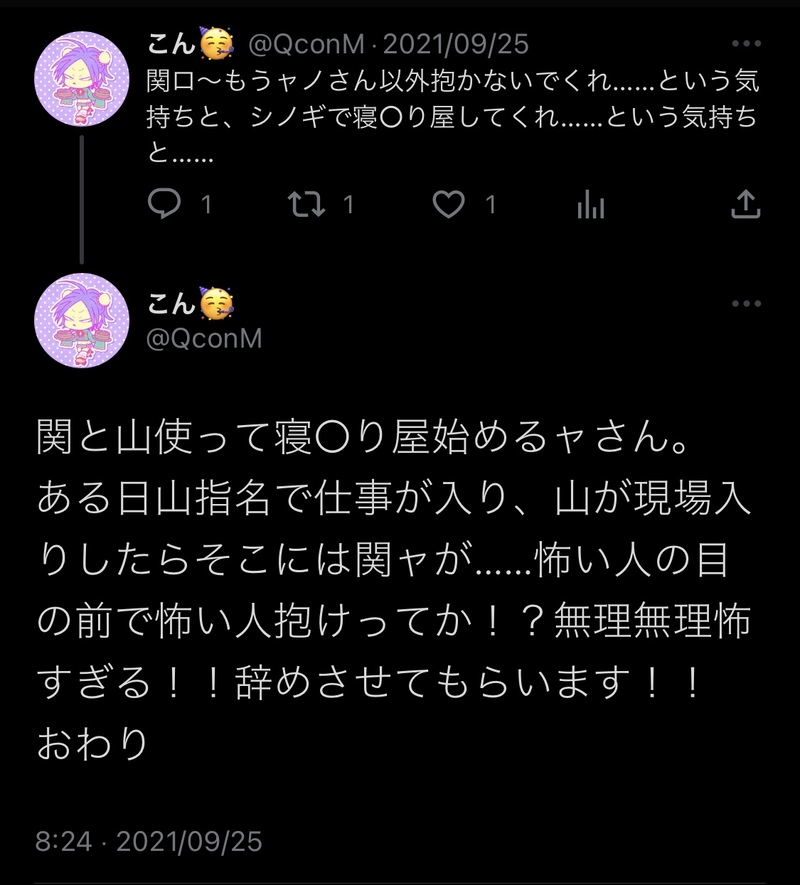The image size is (800, 885).
Task: Open profile picture on the main tweet
Action: pyautogui.click(x=81, y=320)
